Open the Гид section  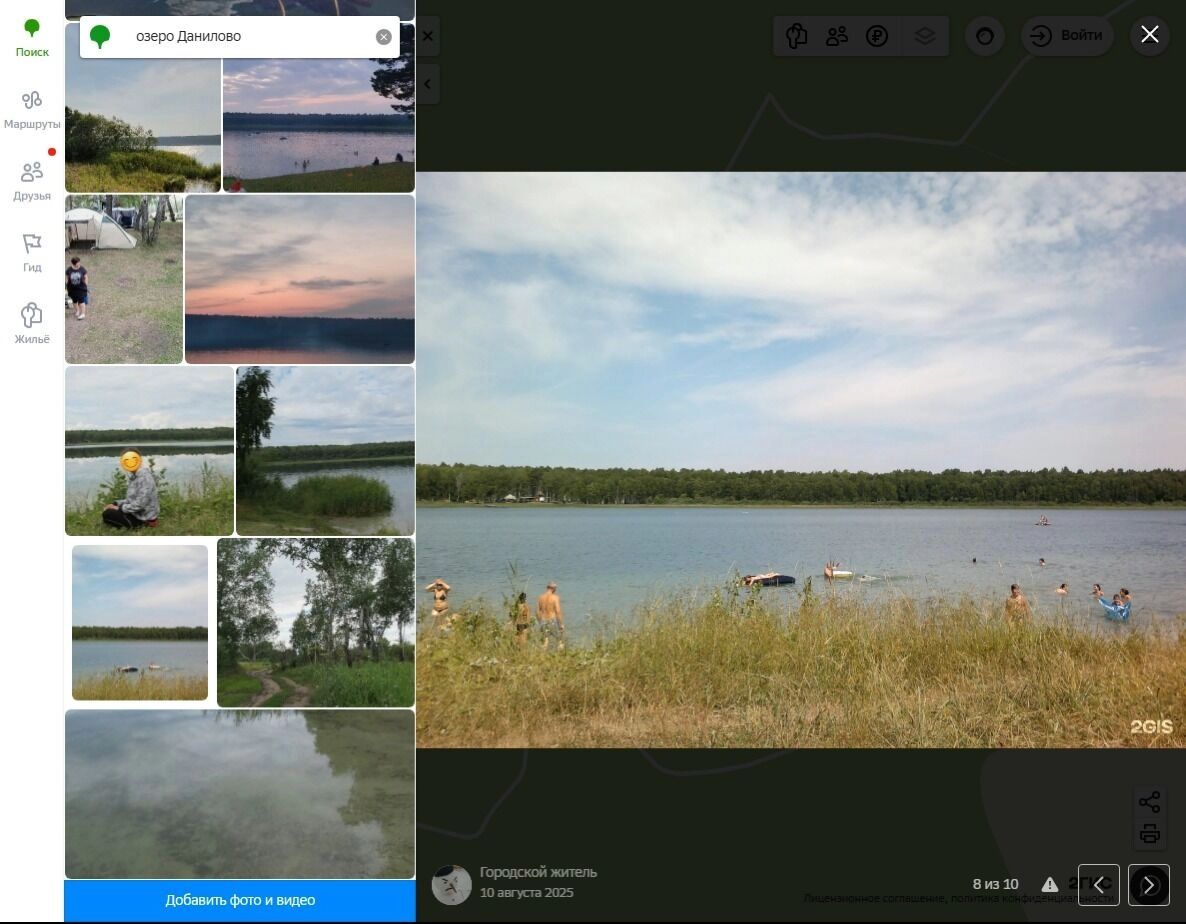(x=32, y=252)
